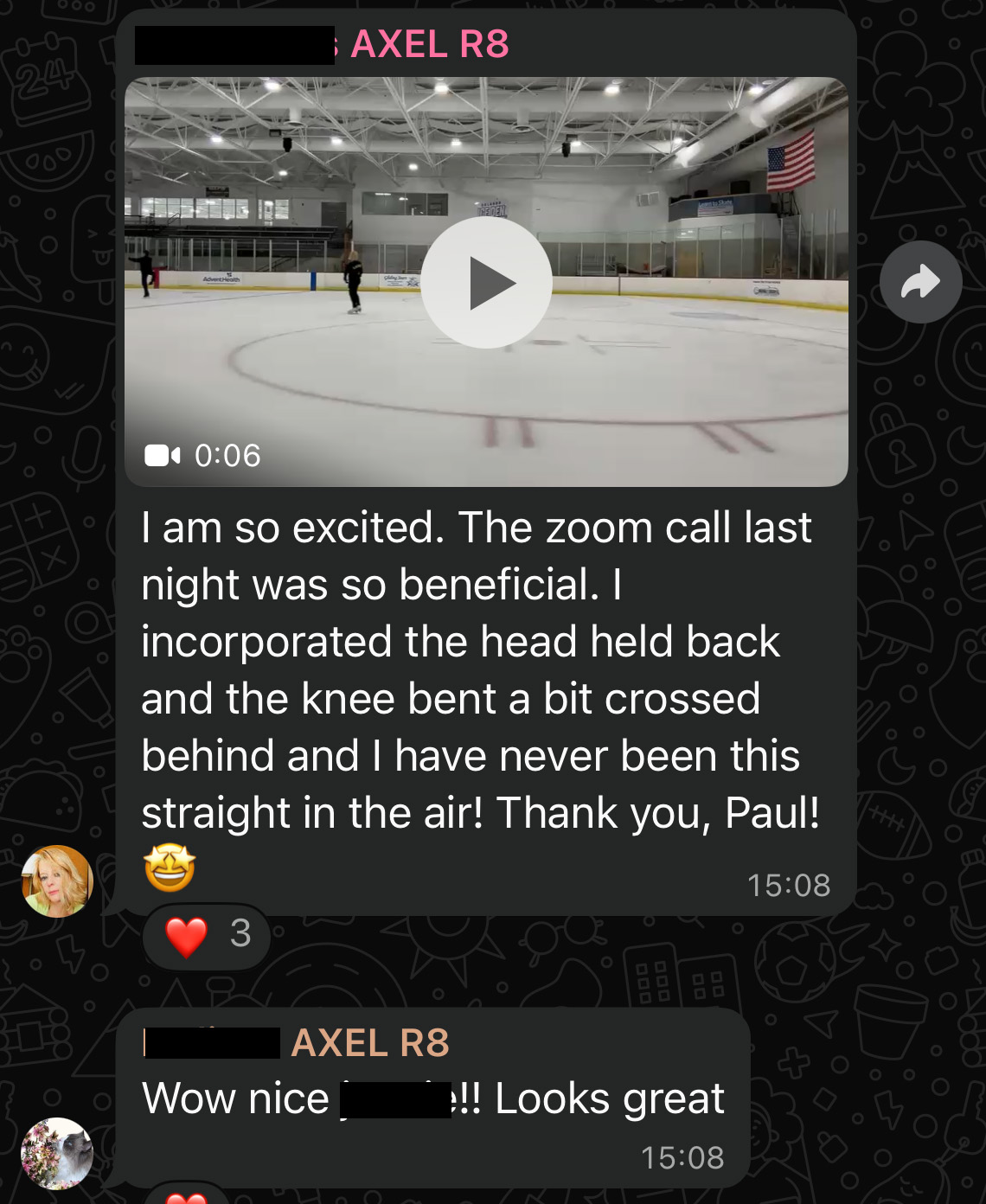
Task: Open the heart reaction showing 3
Action: click(x=208, y=936)
